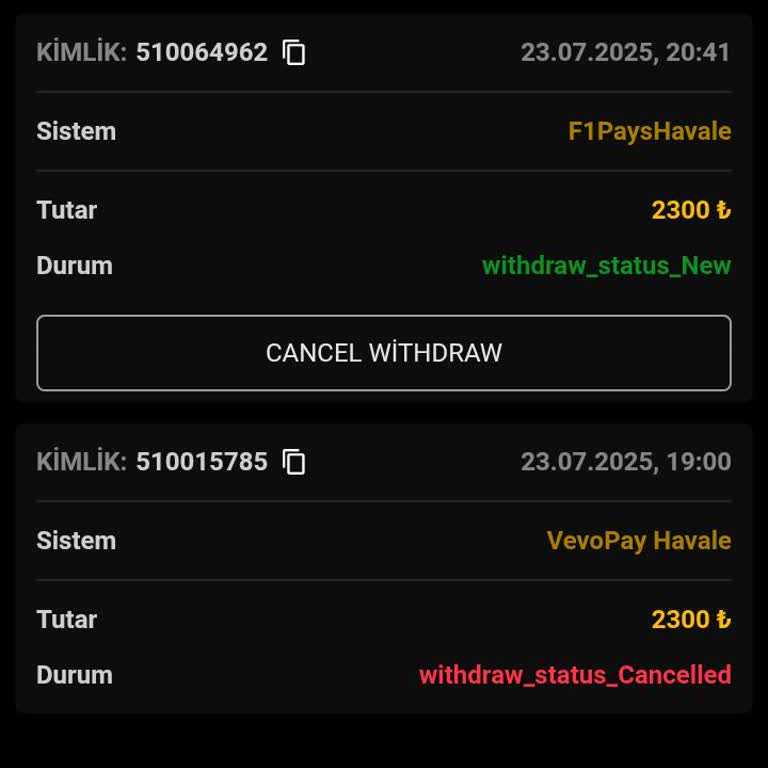Copy the ID 510064962
Image resolution: width=768 pixels, height=768 pixels.
(294, 52)
